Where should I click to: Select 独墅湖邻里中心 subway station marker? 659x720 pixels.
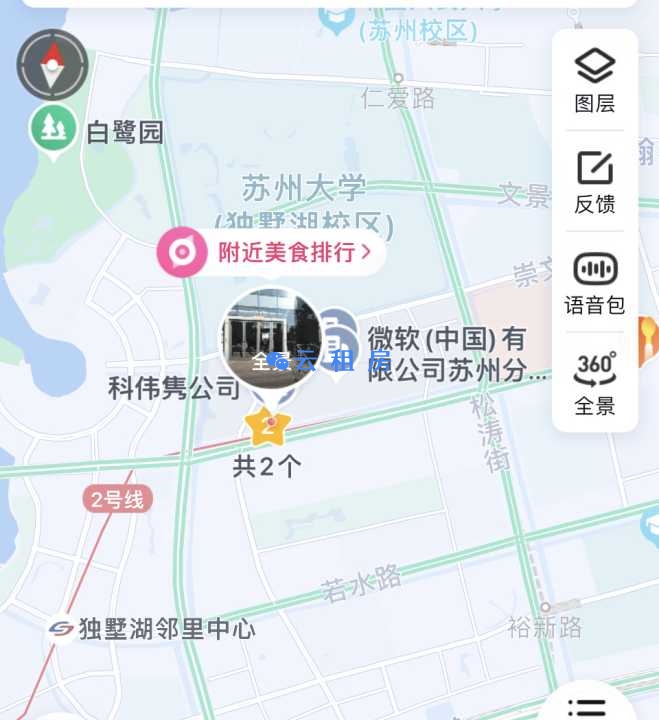62,629
